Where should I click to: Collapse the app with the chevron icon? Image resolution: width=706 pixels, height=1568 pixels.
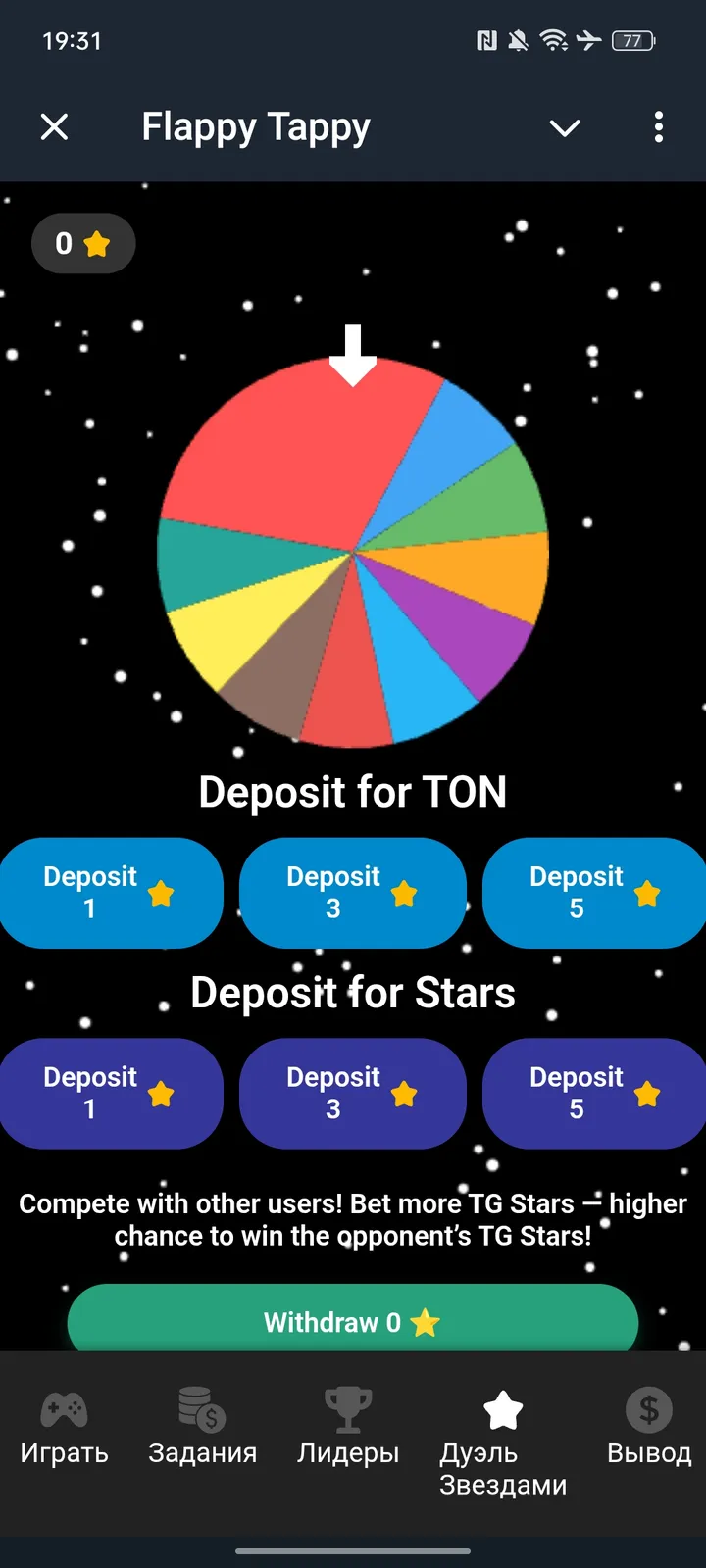[565, 127]
